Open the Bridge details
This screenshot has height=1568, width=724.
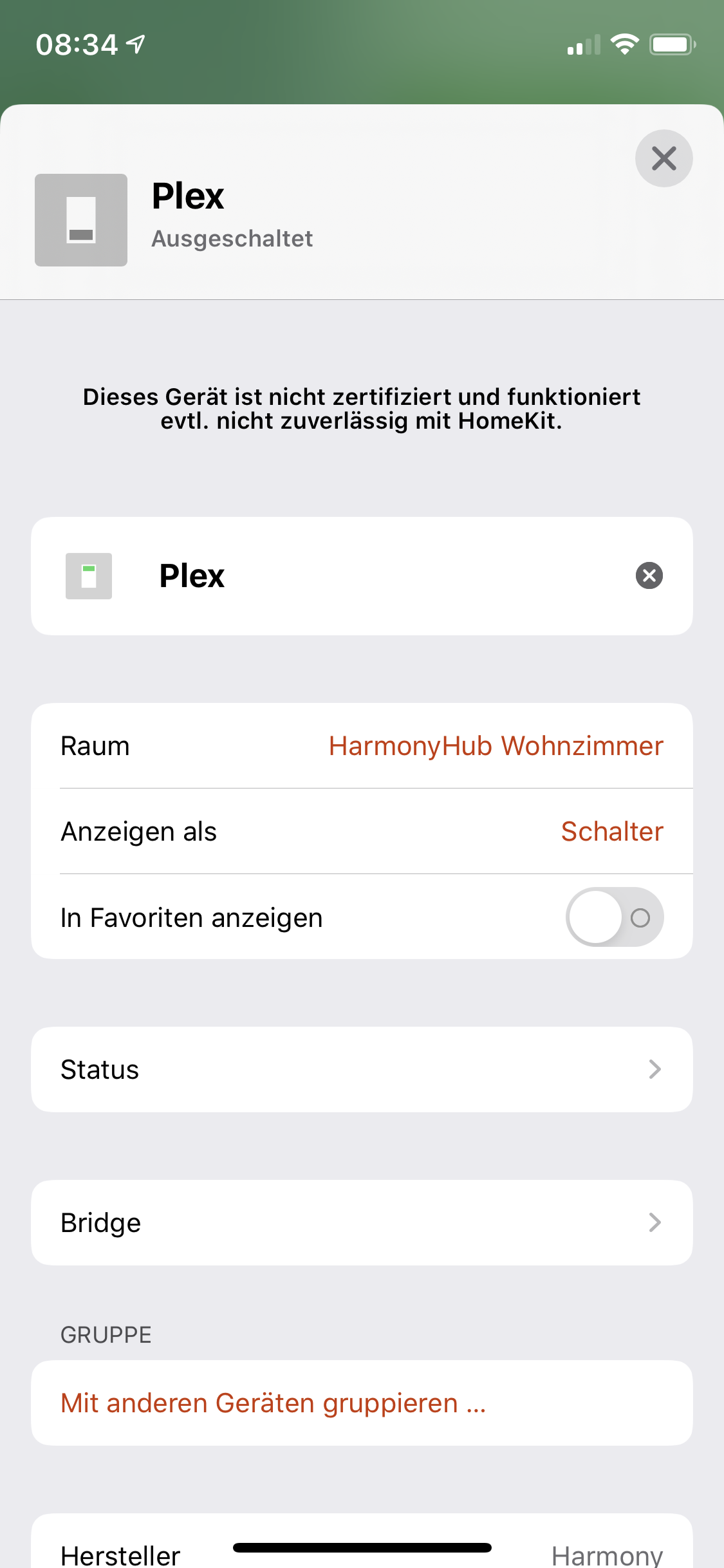click(x=362, y=1222)
